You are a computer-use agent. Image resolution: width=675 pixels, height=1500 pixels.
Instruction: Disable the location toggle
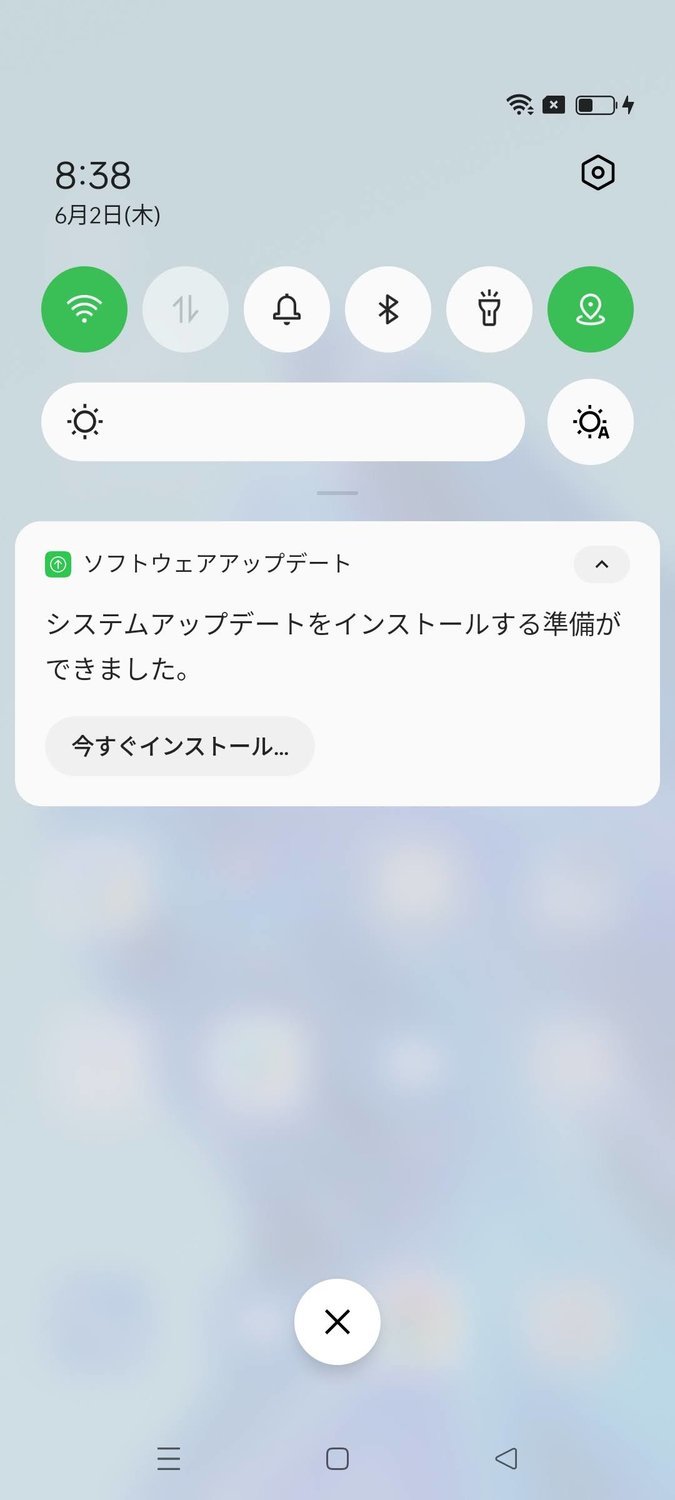click(591, 309)
